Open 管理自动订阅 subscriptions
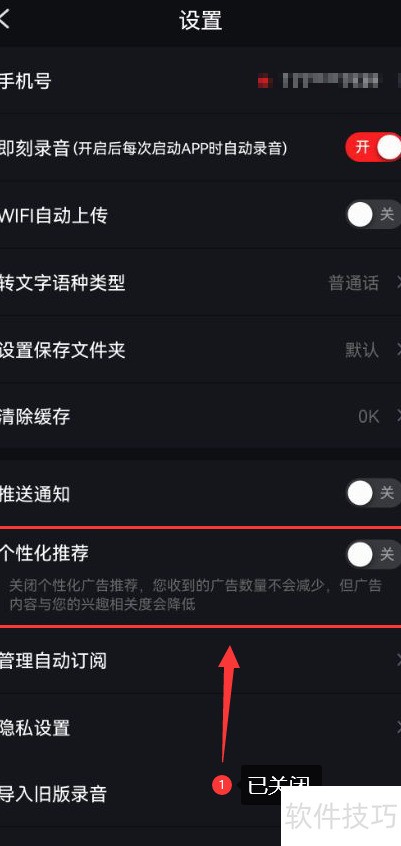This screenshot has height=846, width=401. click(200, 660)
